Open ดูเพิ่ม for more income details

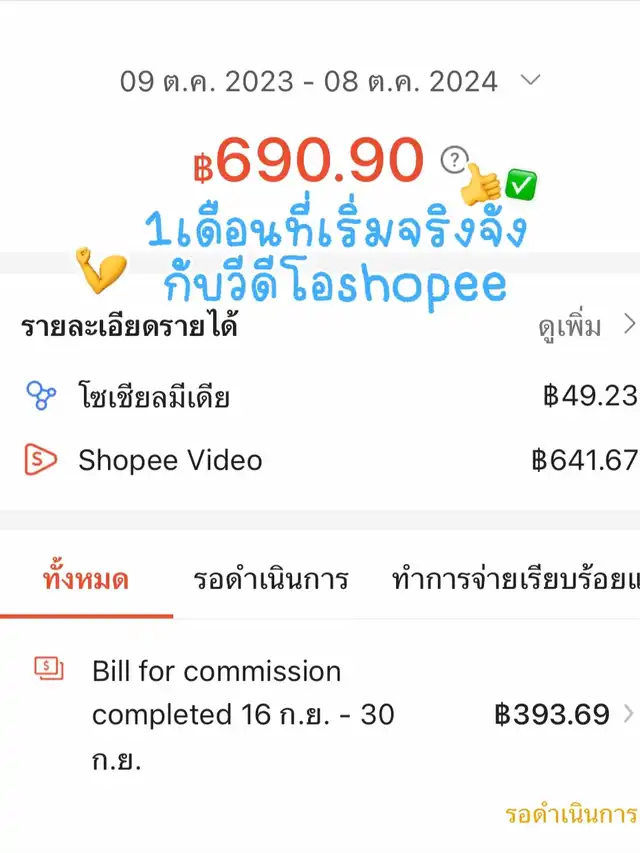click(586, 324)
